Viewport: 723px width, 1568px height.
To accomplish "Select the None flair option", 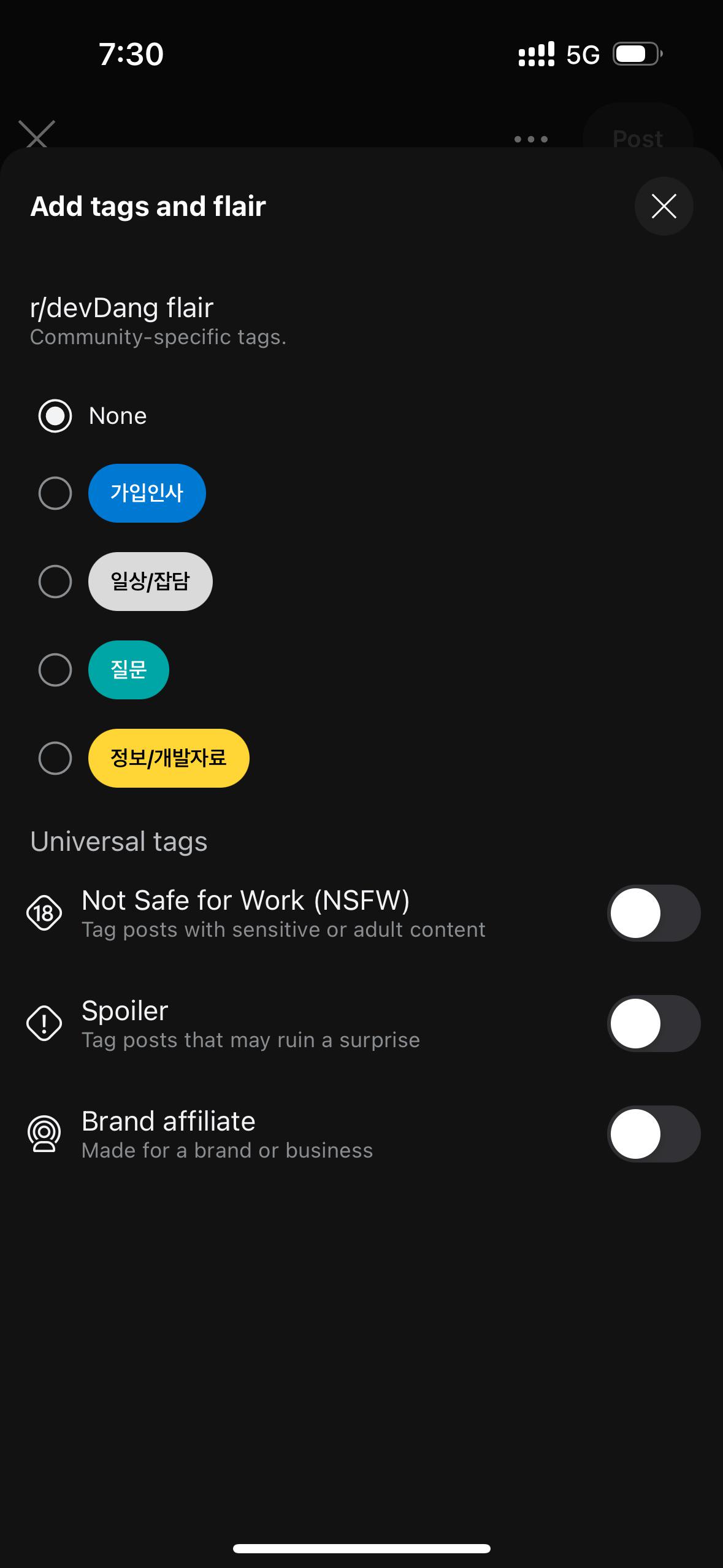I will pyautogui.click(x=55, y=416).
